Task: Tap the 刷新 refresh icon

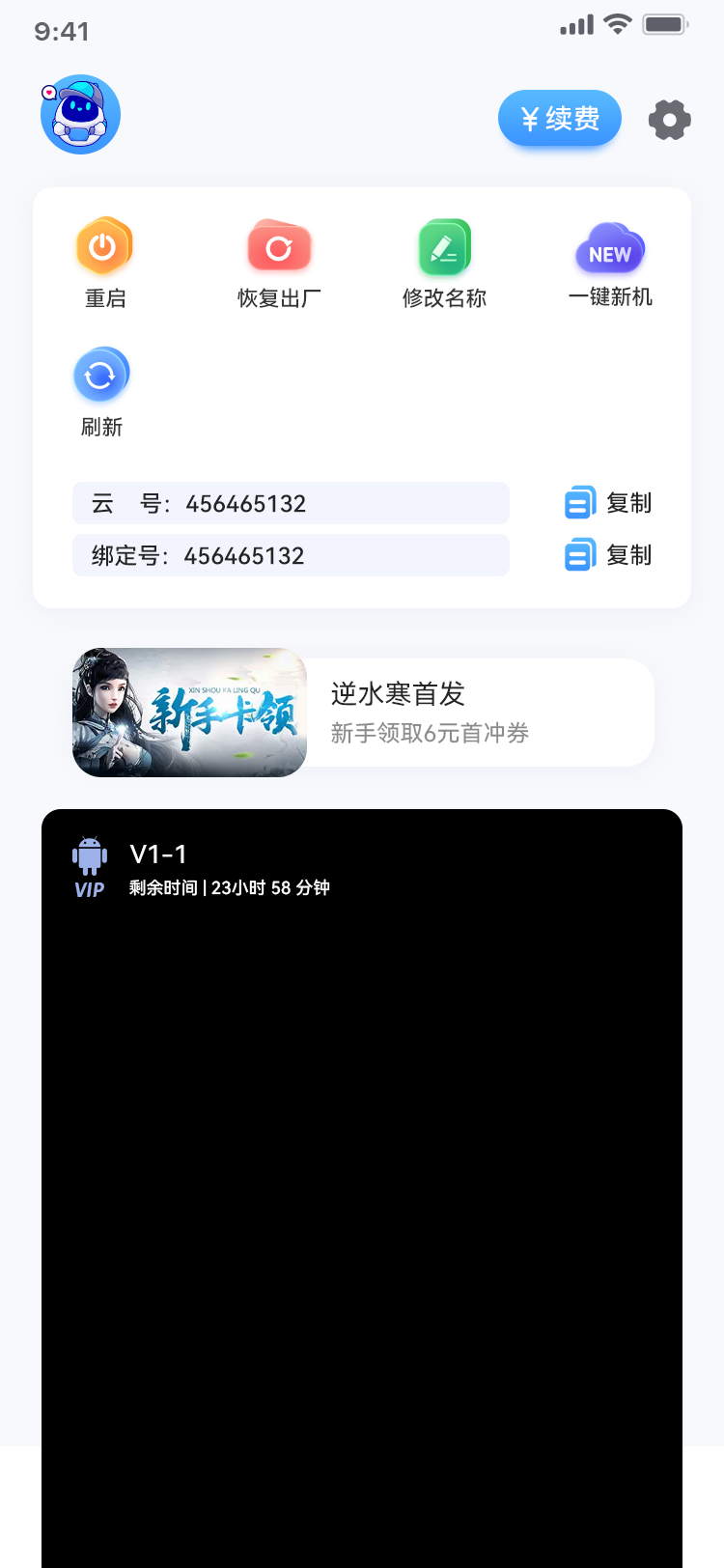Action: 101,374
